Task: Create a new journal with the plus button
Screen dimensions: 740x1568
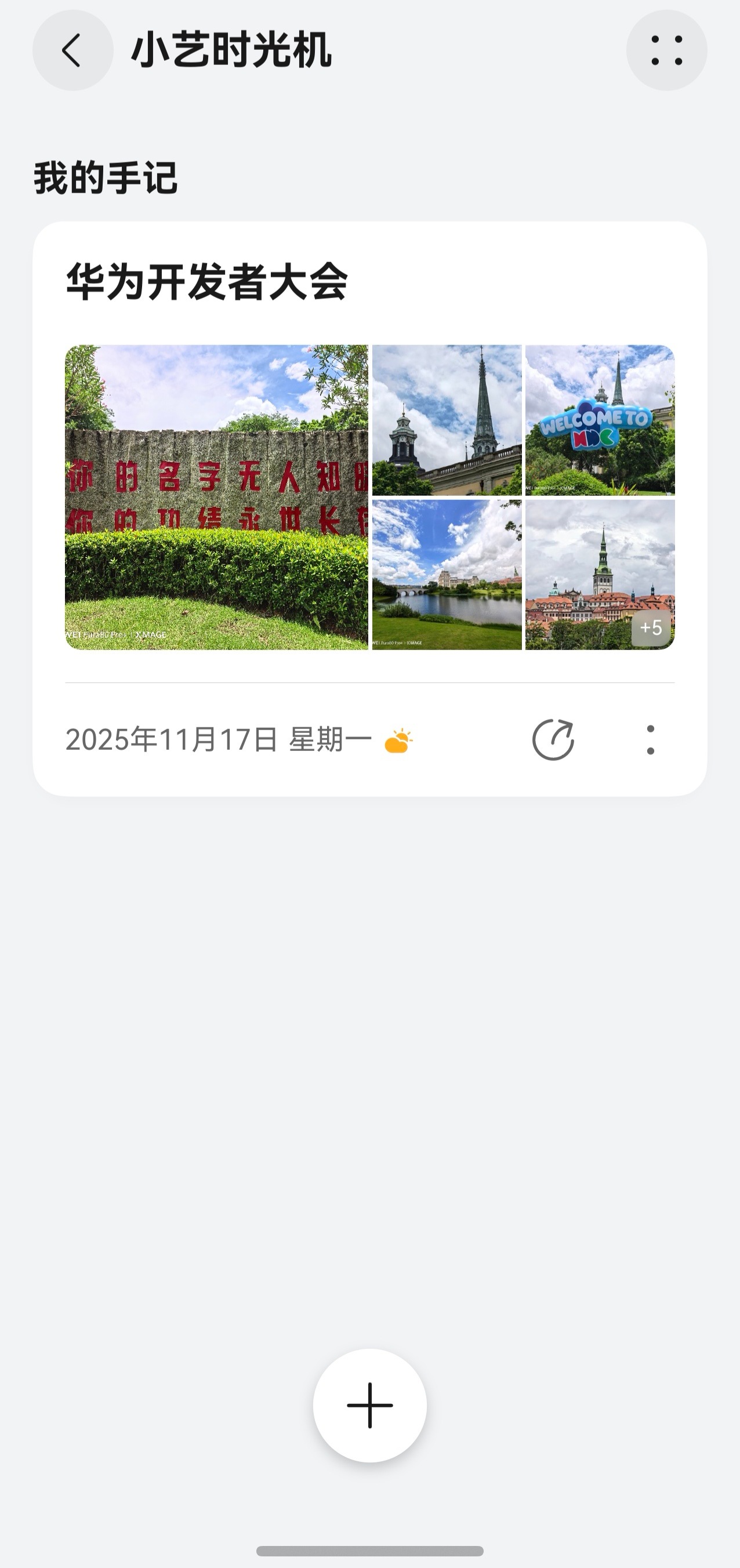Action: click(369, 1405)
